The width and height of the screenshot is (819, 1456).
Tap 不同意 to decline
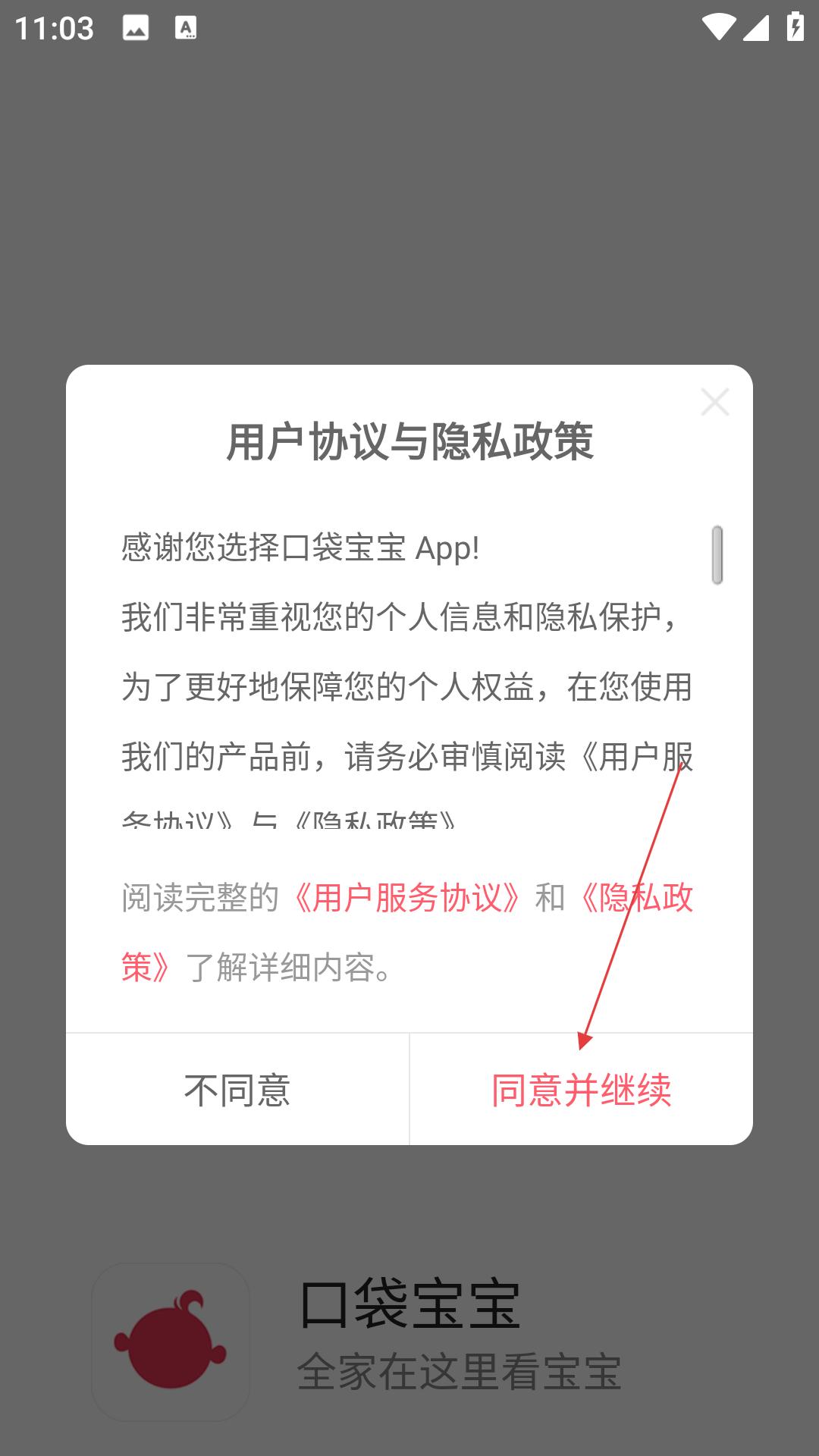237,1090
